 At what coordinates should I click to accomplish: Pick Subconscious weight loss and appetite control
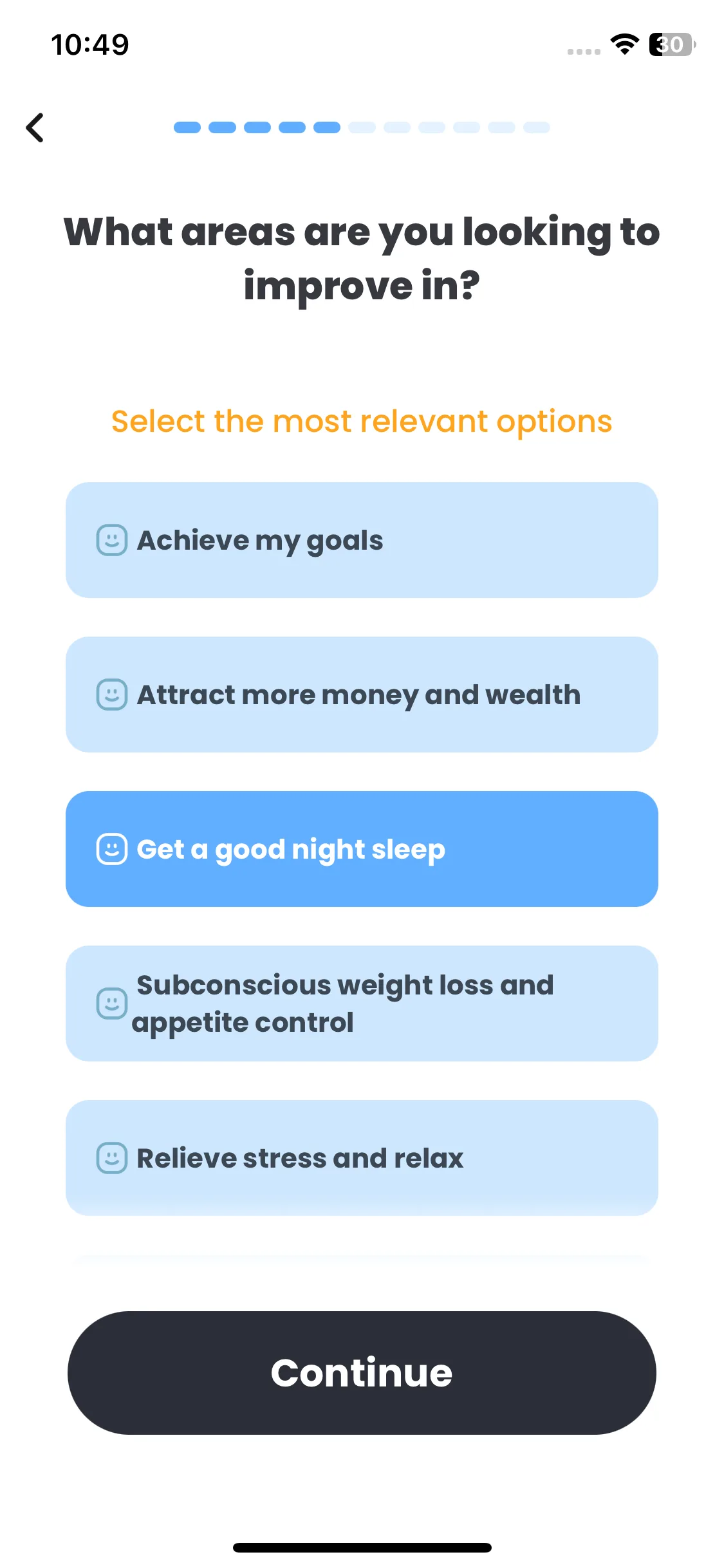tap(362, 1003)
